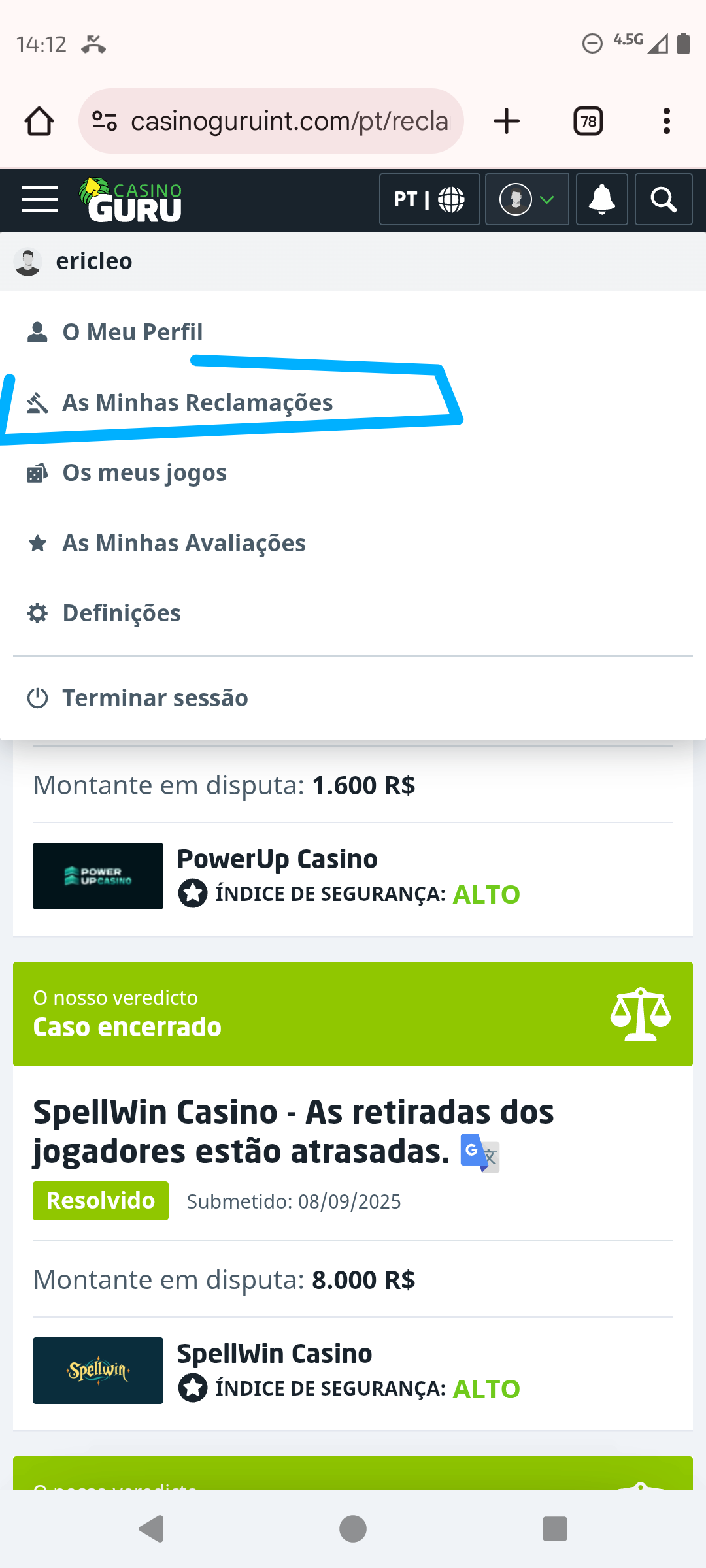
Task: Open a new browser tab
Action: click(507, 122)
